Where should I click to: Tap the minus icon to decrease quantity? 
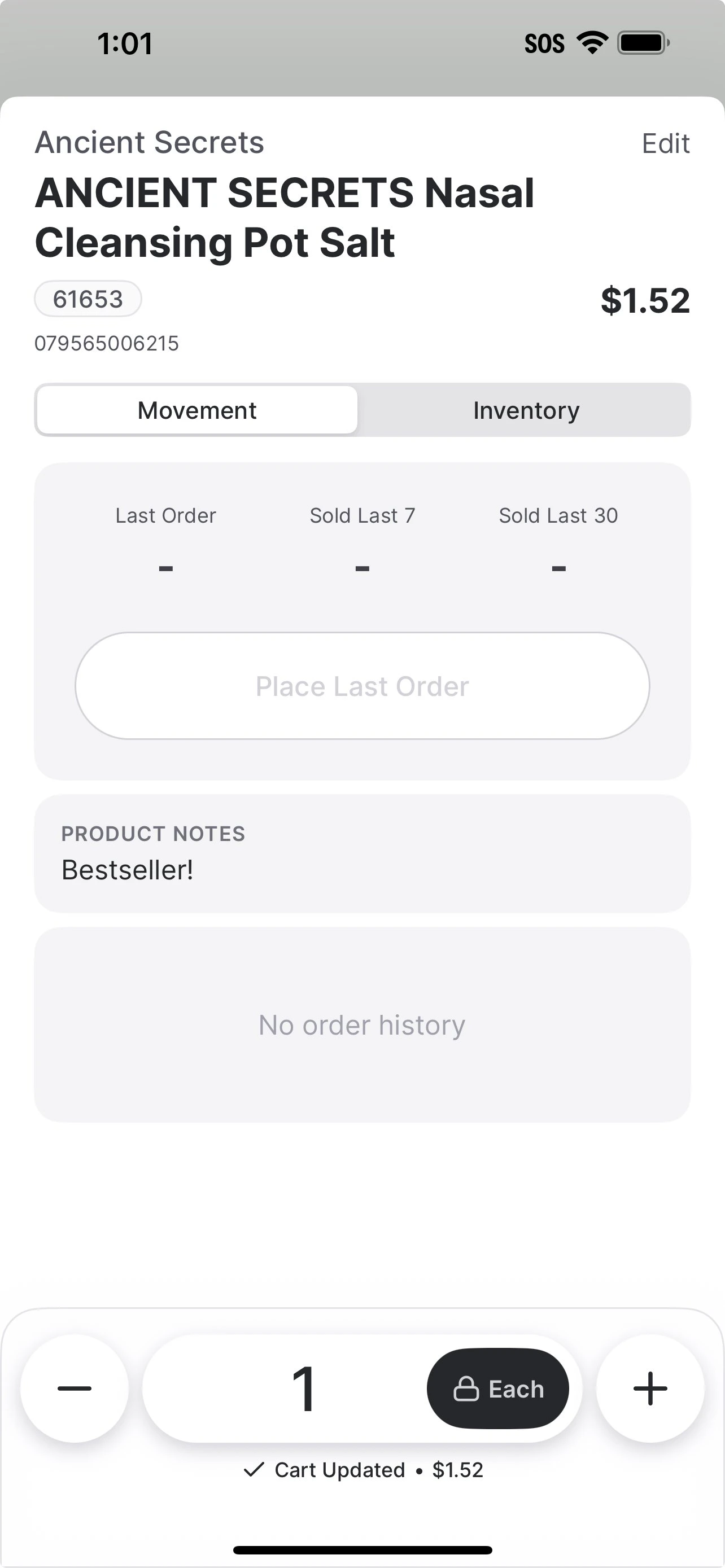[x=75, y=1389]
